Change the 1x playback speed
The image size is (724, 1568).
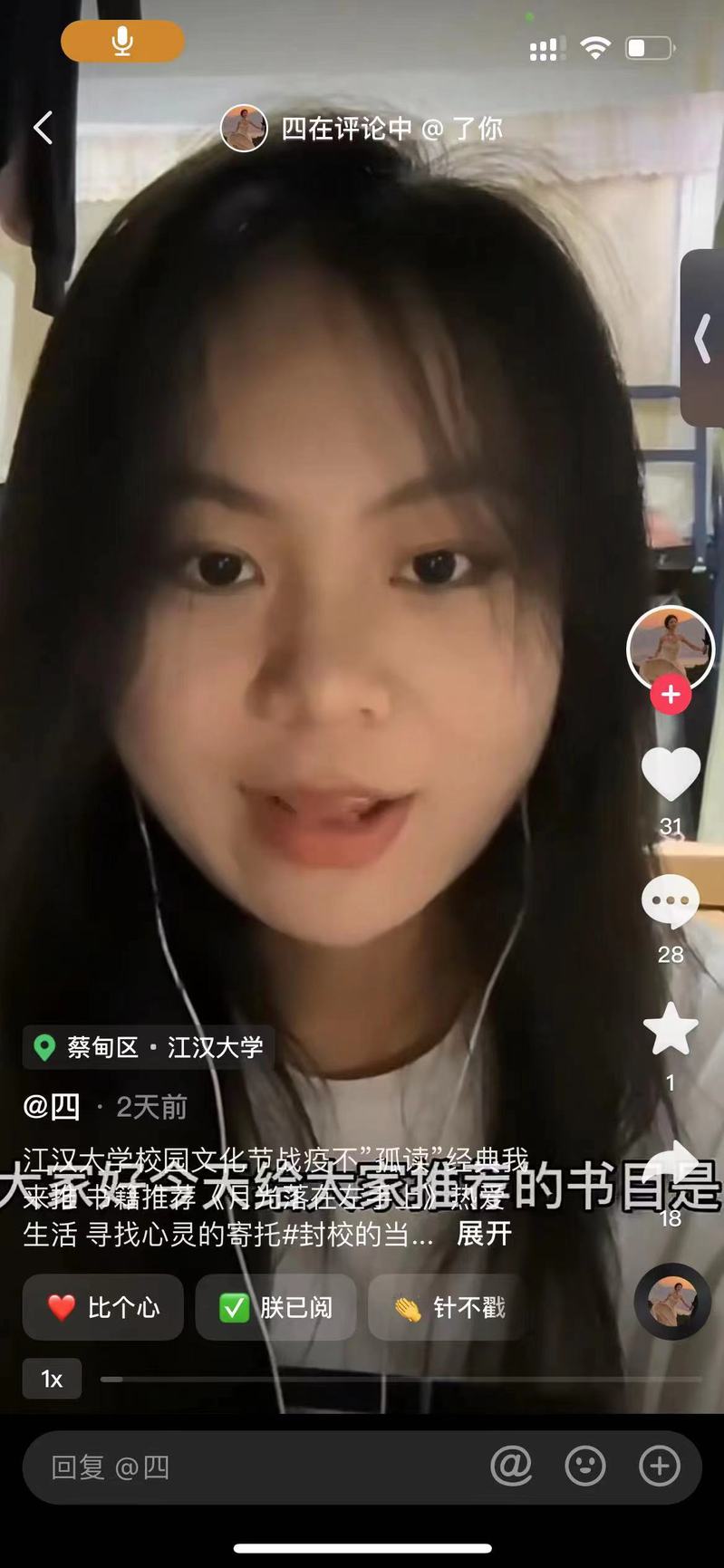coord(52,1379)
